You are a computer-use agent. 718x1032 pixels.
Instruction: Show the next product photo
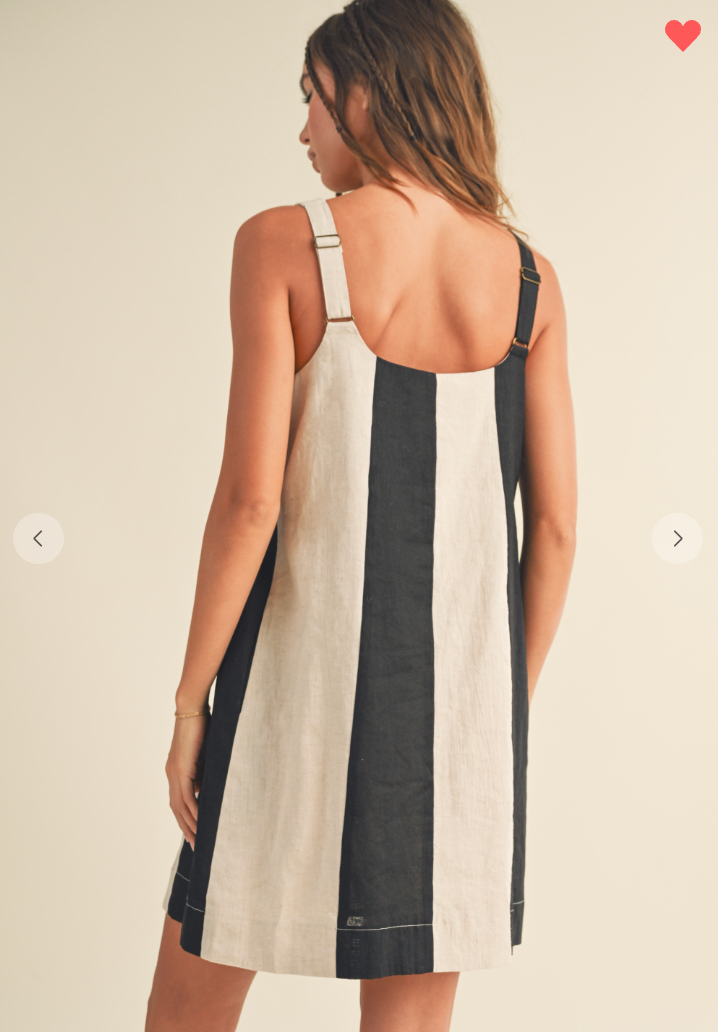[x=677, y=538]
